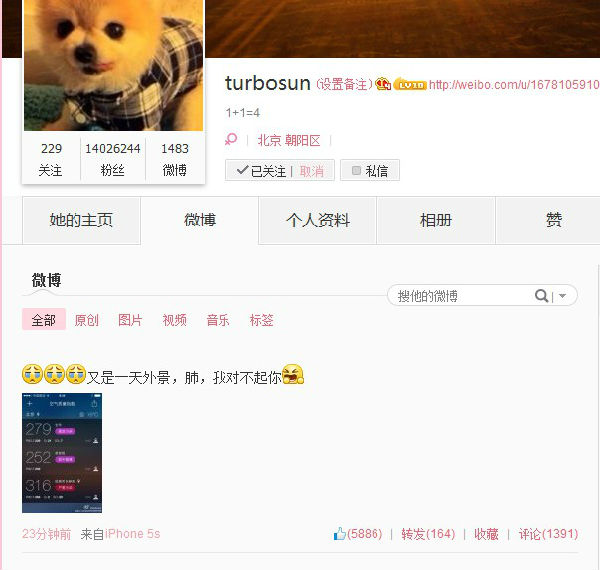View the 粉丝 followers list
This screenshot has width=600, height=570.
(x=113, y=159)
